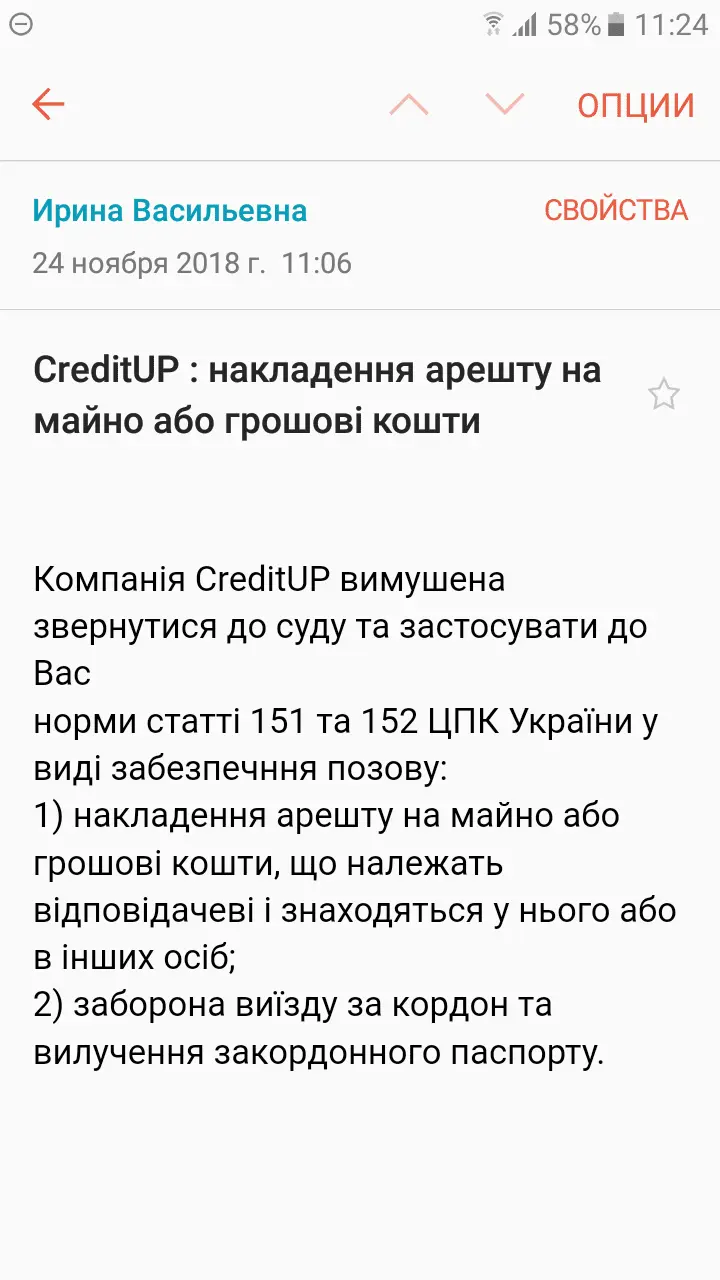Open sender Ирина Васильевна
Viewport: 720px width, 1280px height.
point(170,211)
